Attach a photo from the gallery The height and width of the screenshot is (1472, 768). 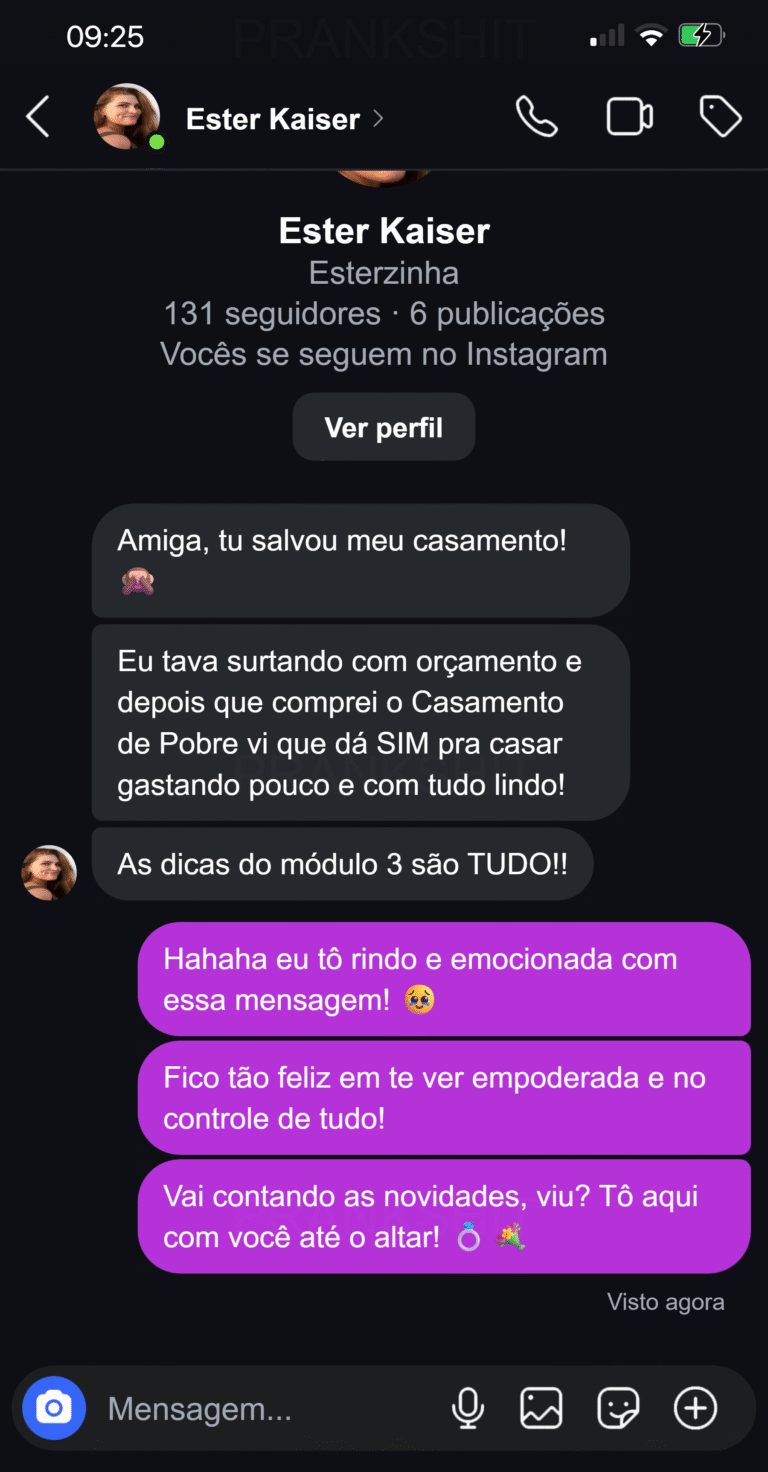tap(541, 1409)
